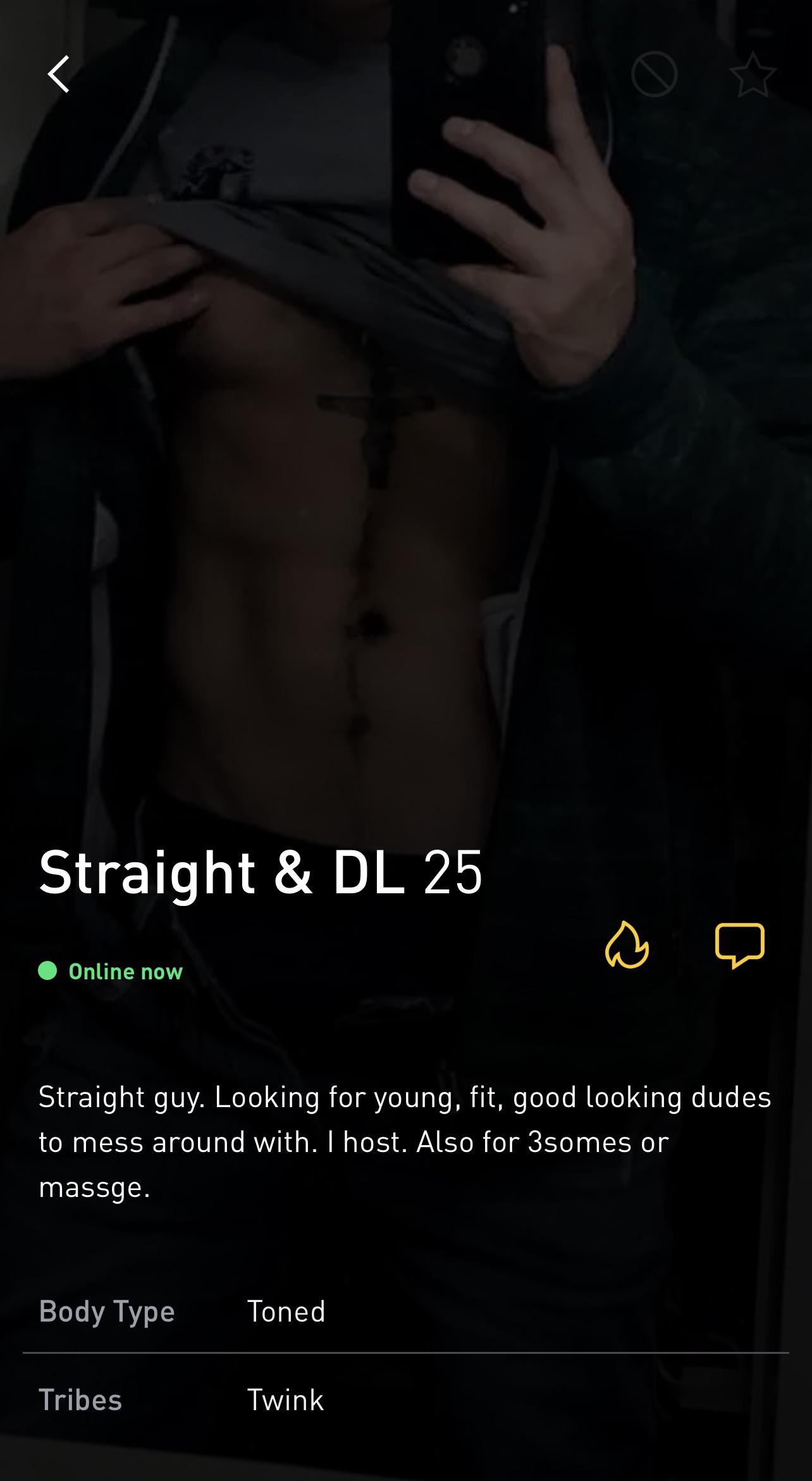Viewport: 812px width, 1481px height.
Task: Favorite this profile with the star icon
Action: coord(753,75)
